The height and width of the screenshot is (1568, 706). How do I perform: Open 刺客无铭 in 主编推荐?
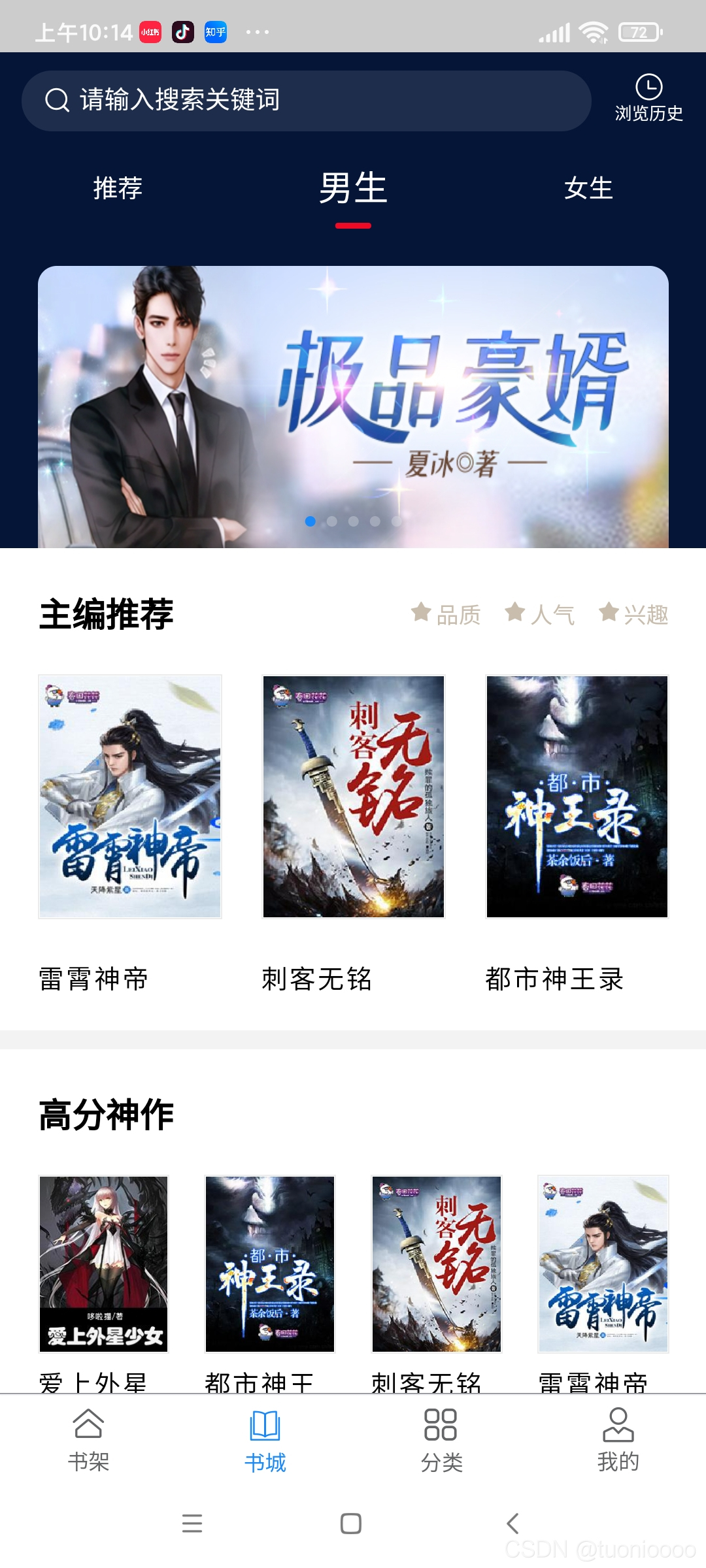click(x=354, y=796)
